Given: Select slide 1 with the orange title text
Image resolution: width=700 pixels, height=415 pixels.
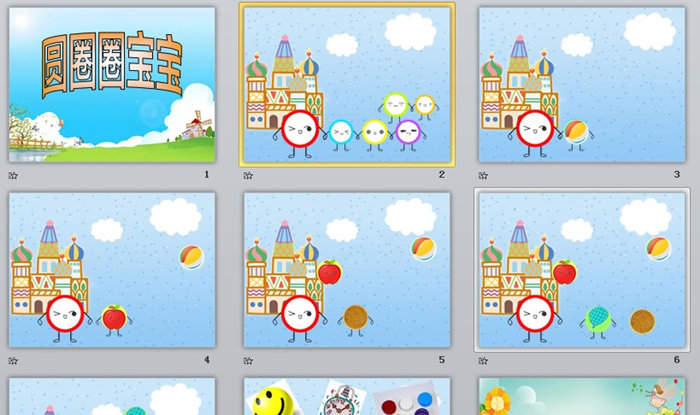Looking at the screenshot, I should (112, 85).
